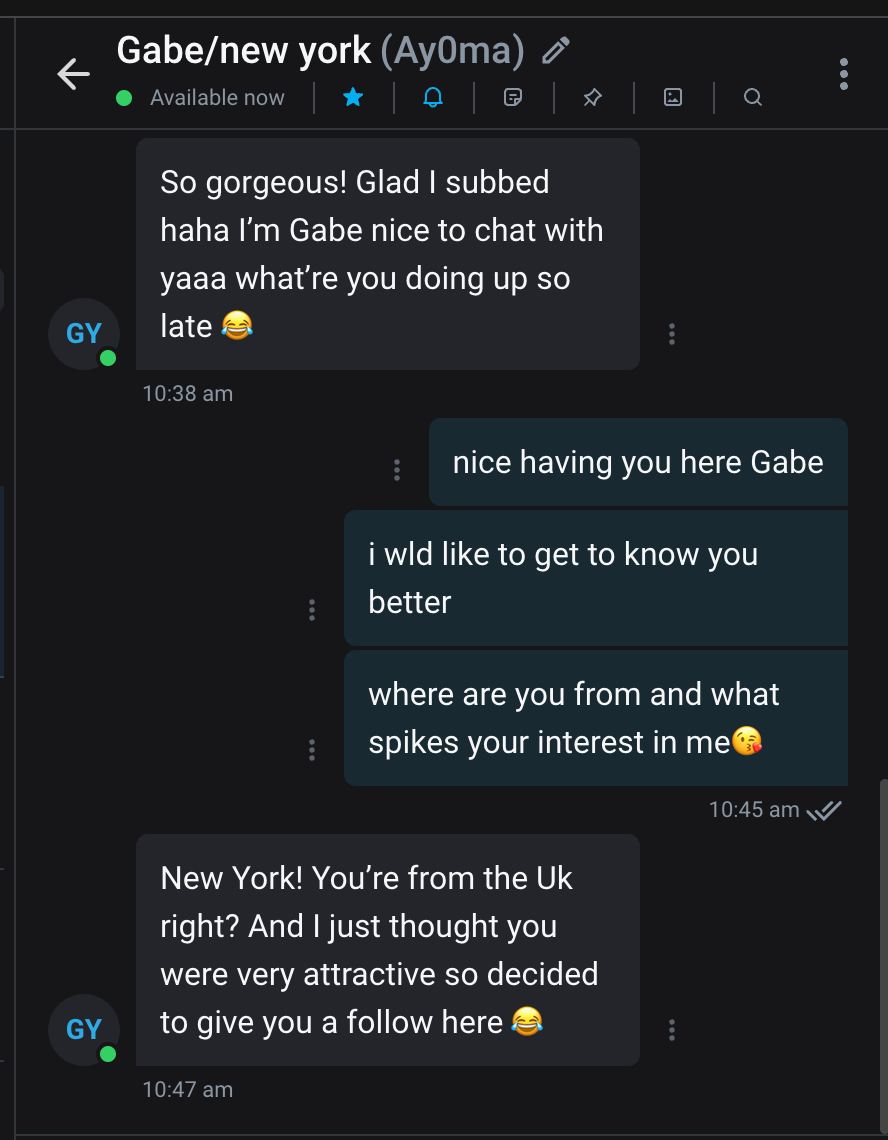Open the top-right three-dot conversation menu
Image resolution: width=888 pixels, height=1140 pixels.
coord(843,74)
